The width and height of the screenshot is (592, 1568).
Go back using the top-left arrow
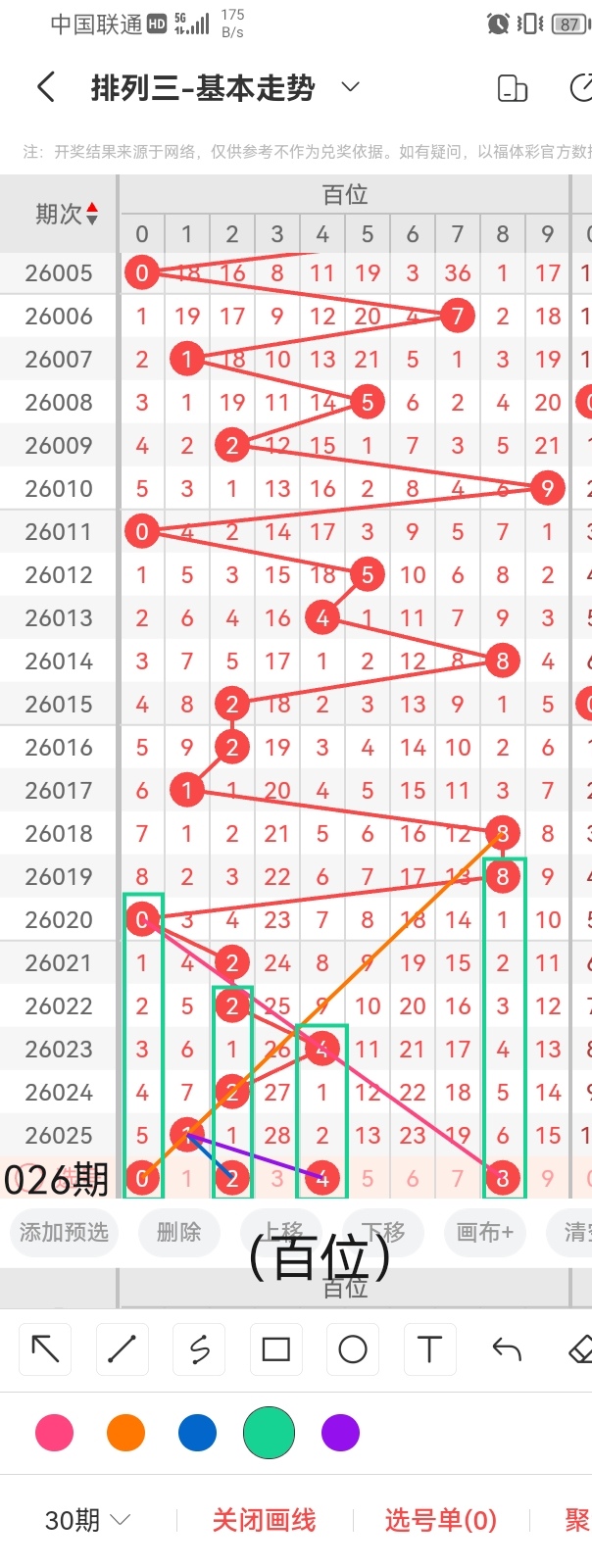45,87
